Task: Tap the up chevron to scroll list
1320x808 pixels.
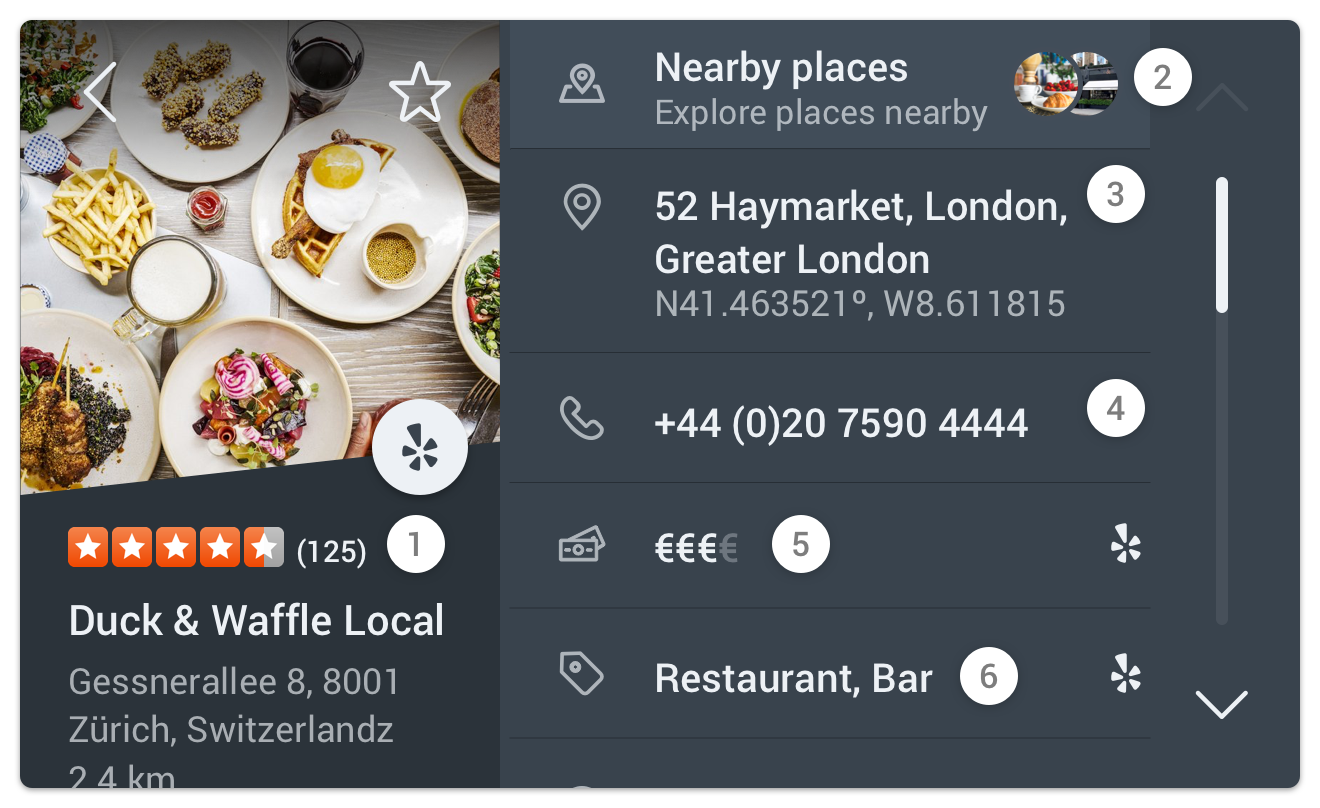Action: (x=1222, y=98)
